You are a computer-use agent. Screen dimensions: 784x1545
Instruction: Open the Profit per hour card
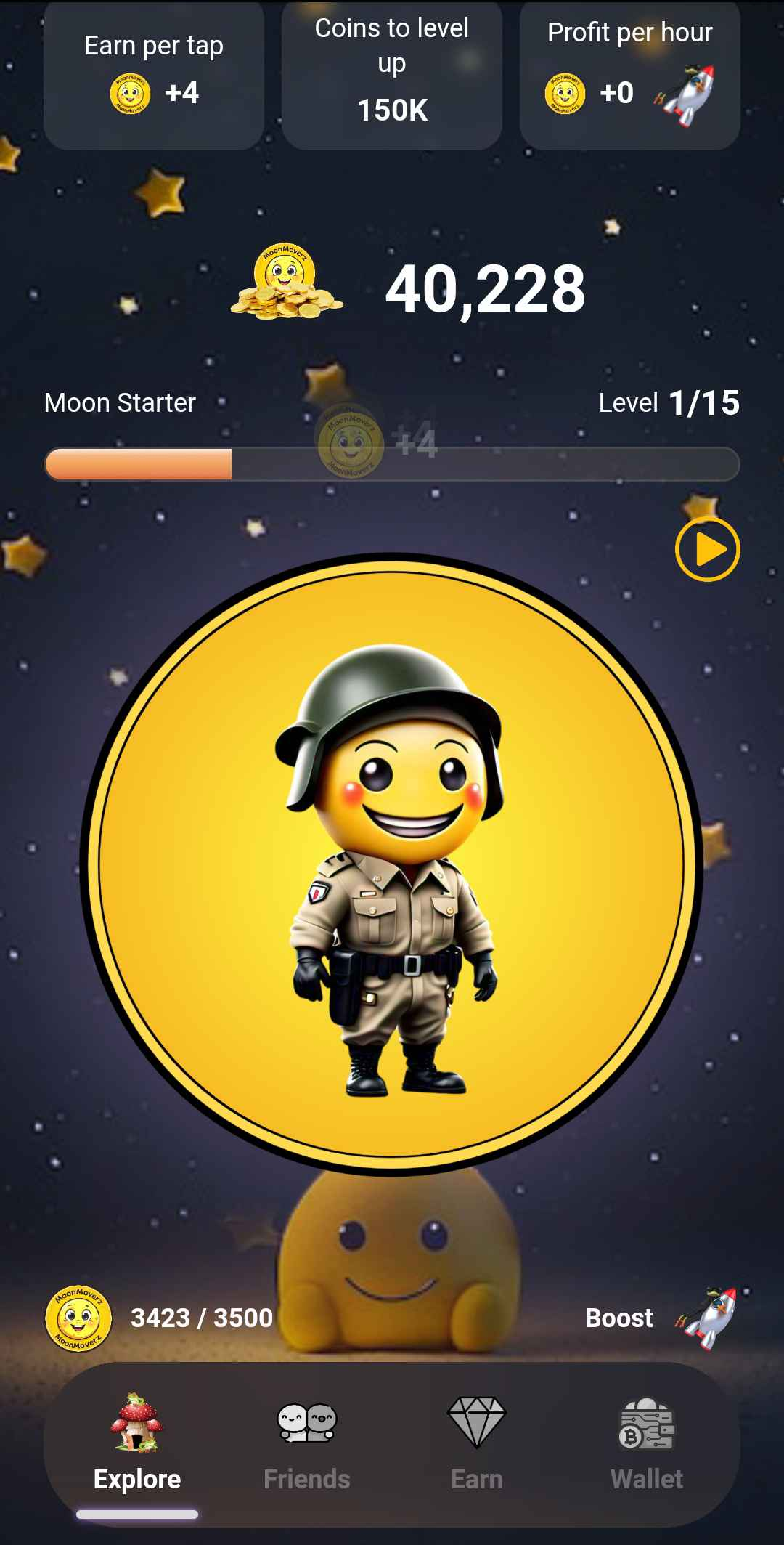point(629,76)
